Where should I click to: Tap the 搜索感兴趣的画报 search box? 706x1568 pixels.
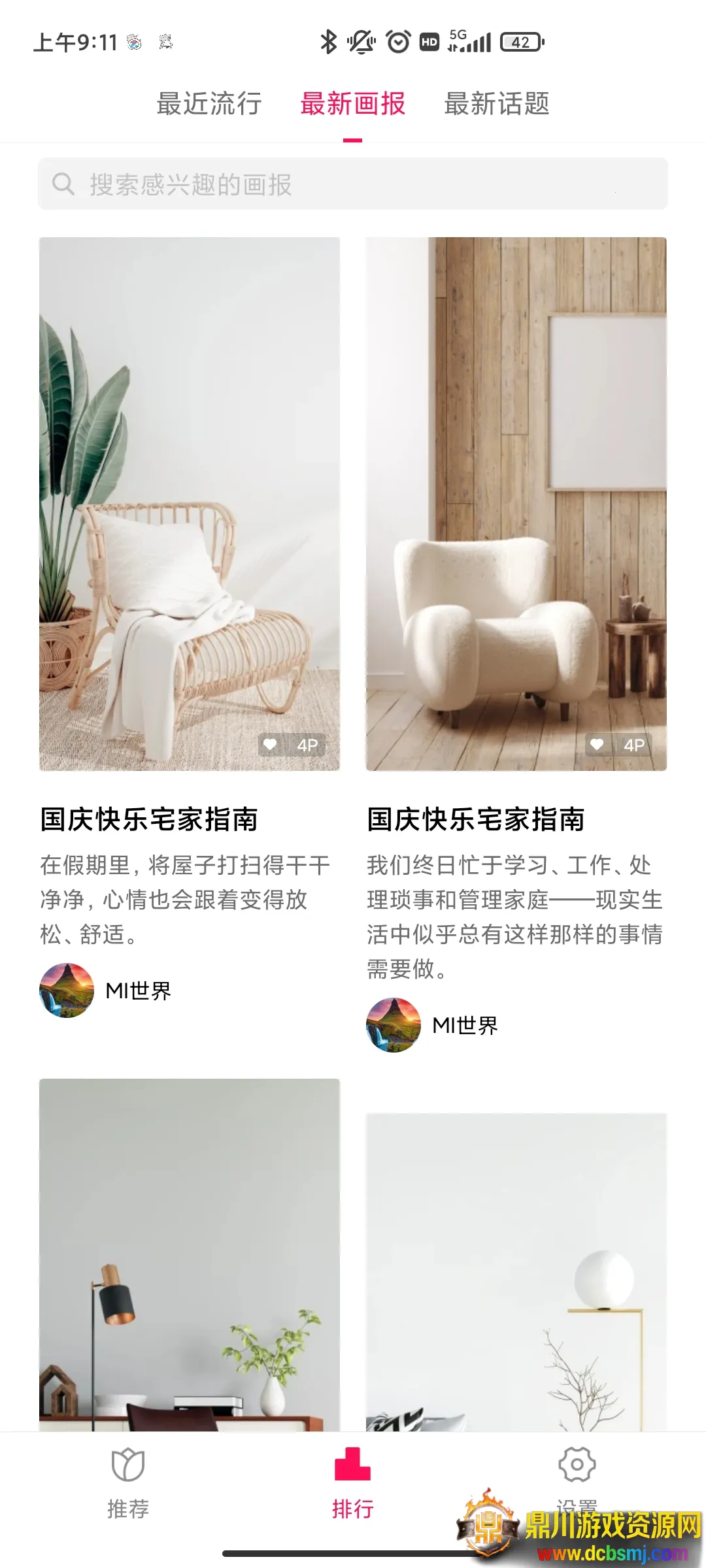click(353, 184)
